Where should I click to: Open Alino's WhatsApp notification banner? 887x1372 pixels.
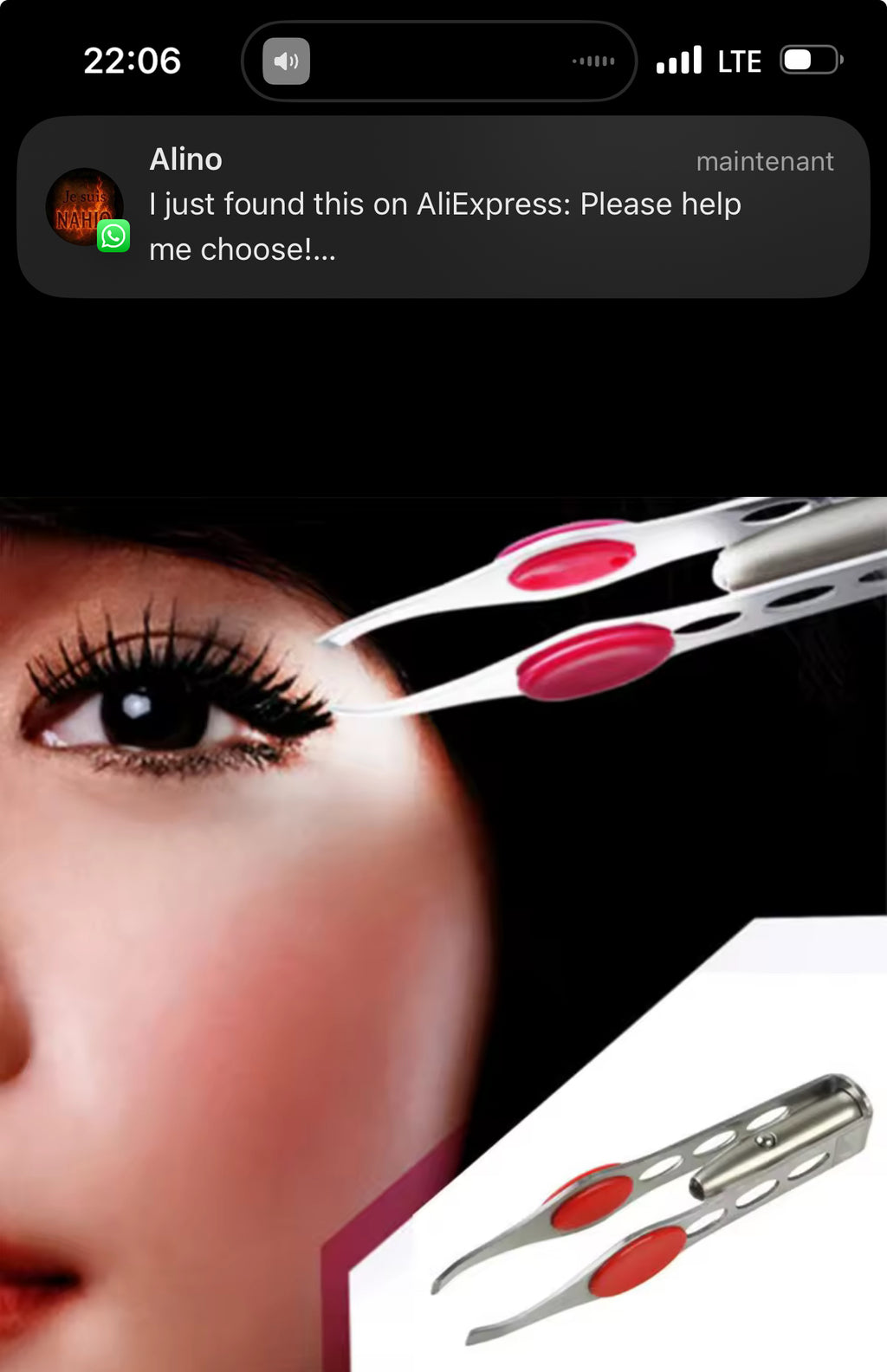tap(443, 206)
